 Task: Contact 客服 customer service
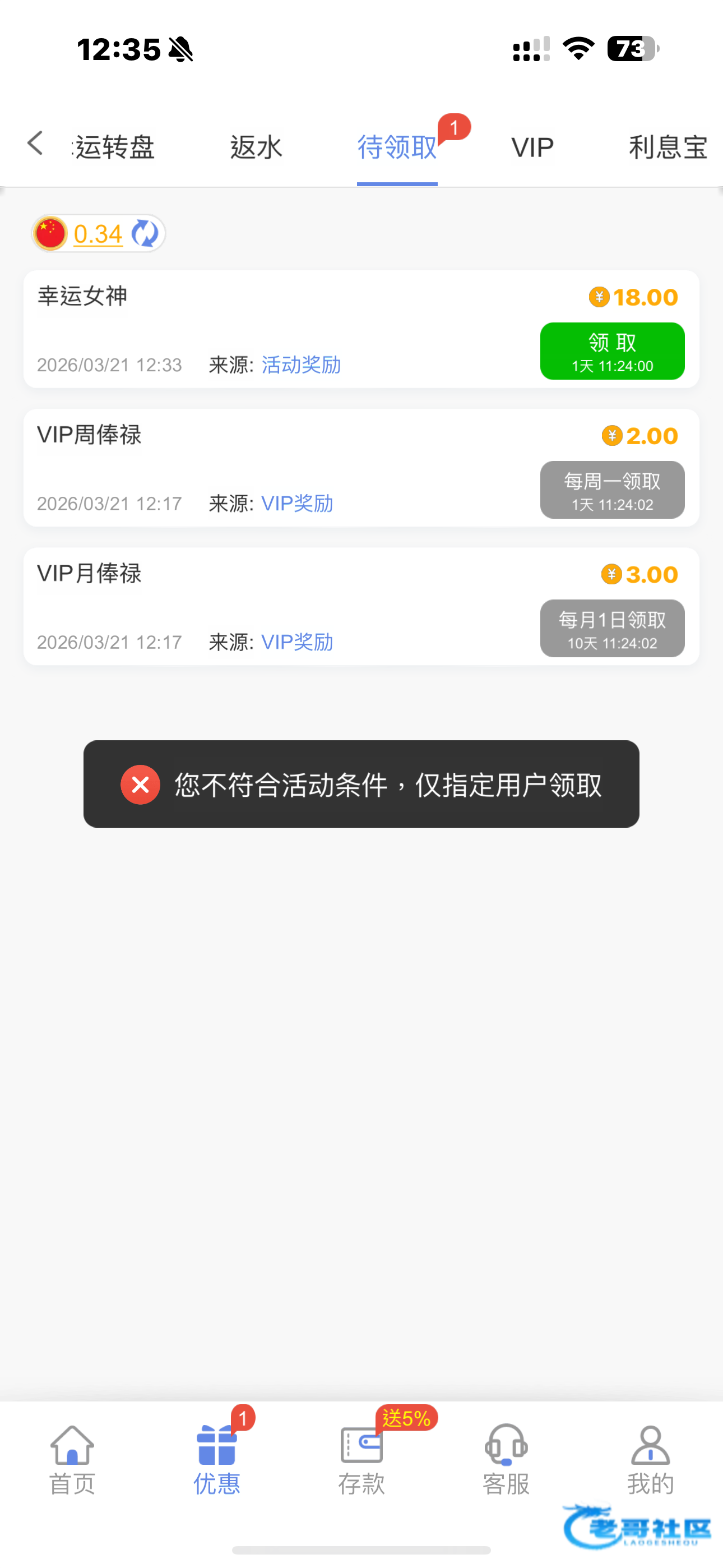tap(506, 1460)
